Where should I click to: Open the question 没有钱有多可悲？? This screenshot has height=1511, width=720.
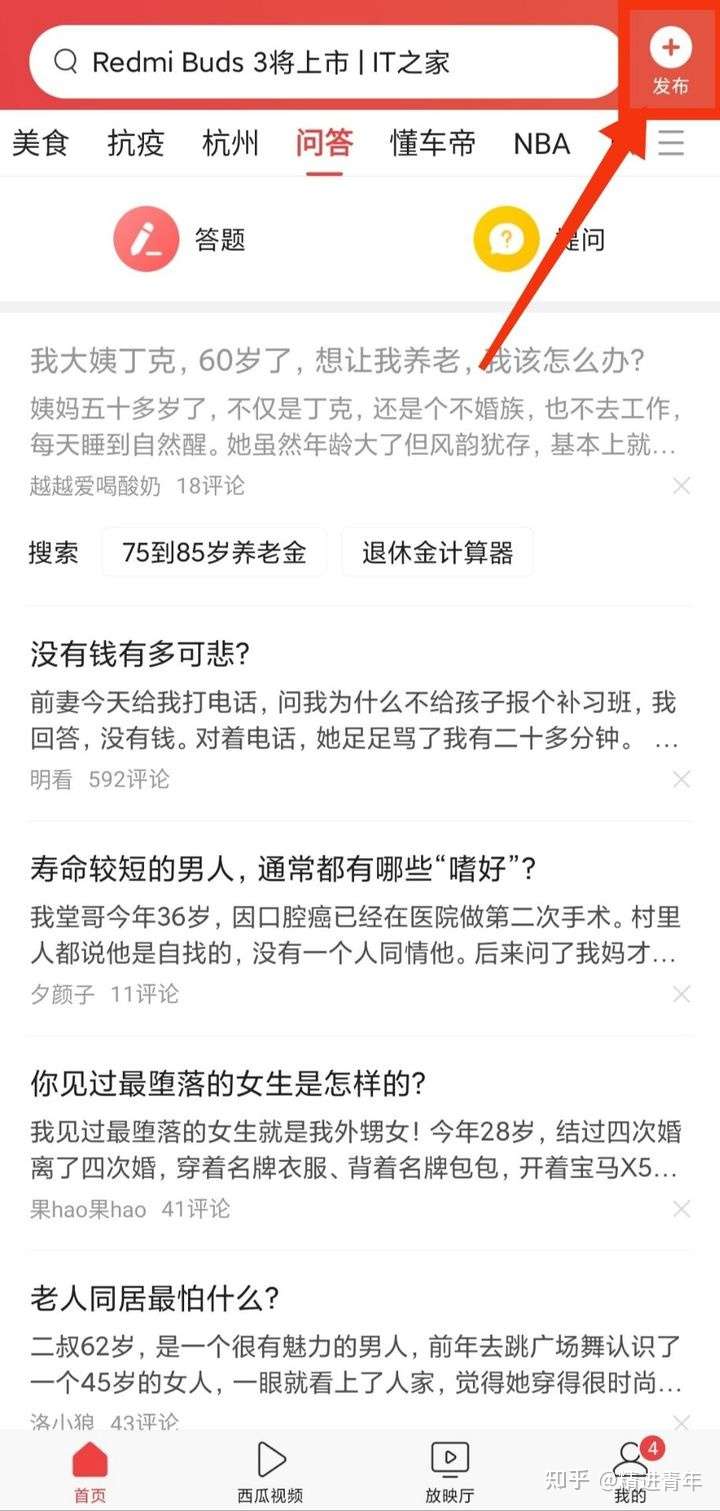(139, 655)
